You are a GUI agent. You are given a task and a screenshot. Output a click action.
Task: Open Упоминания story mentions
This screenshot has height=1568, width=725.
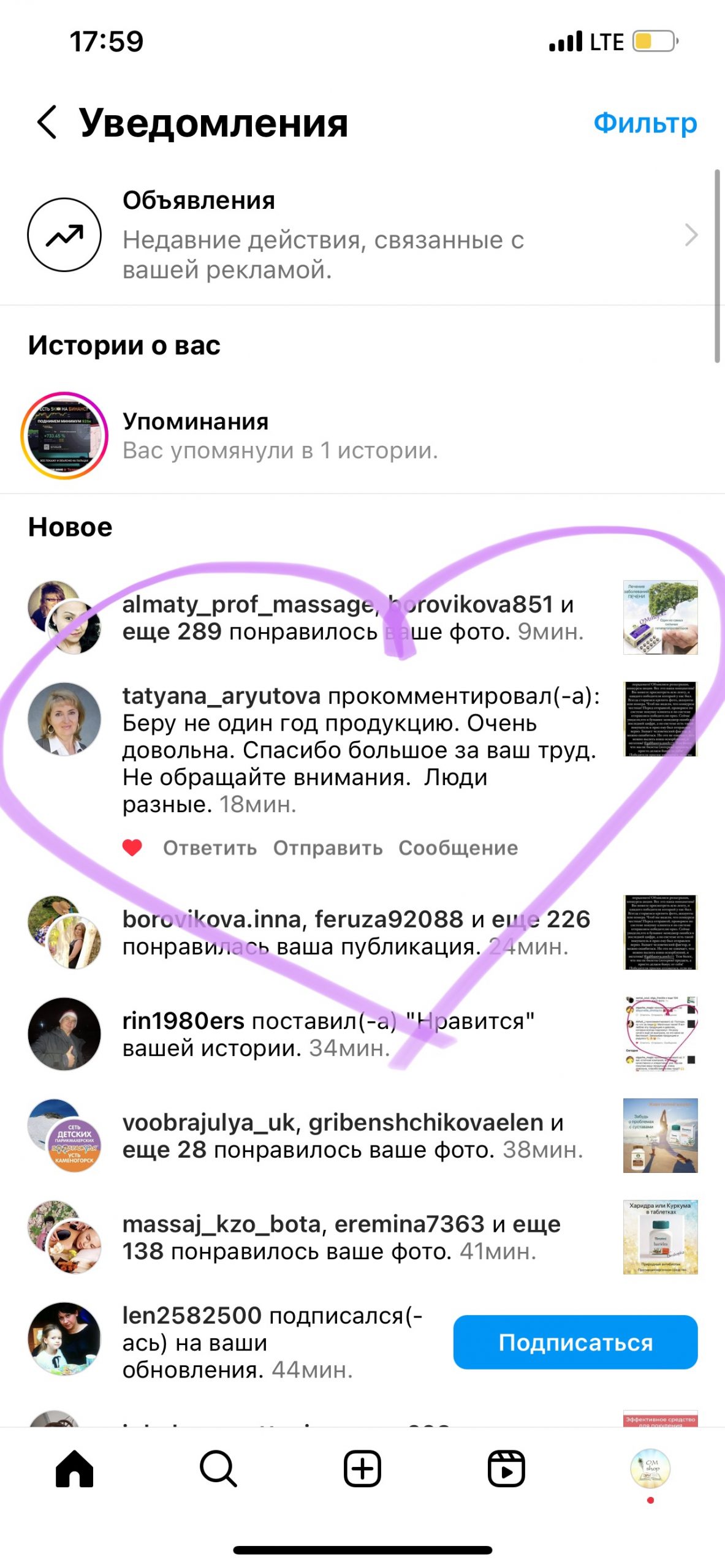(280, 436)
